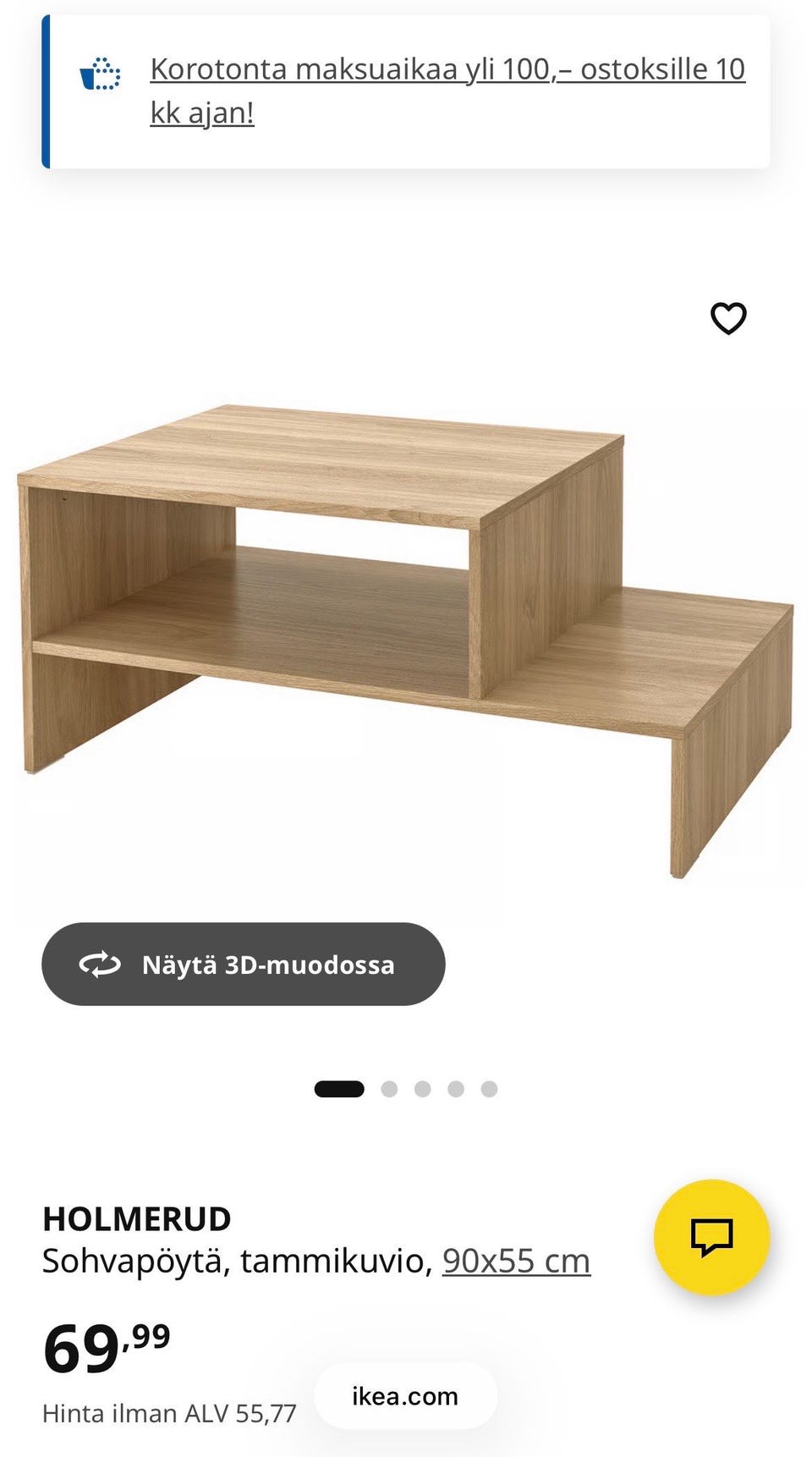Tap Näytä 3D-muodossa to view in 3D

244,965
